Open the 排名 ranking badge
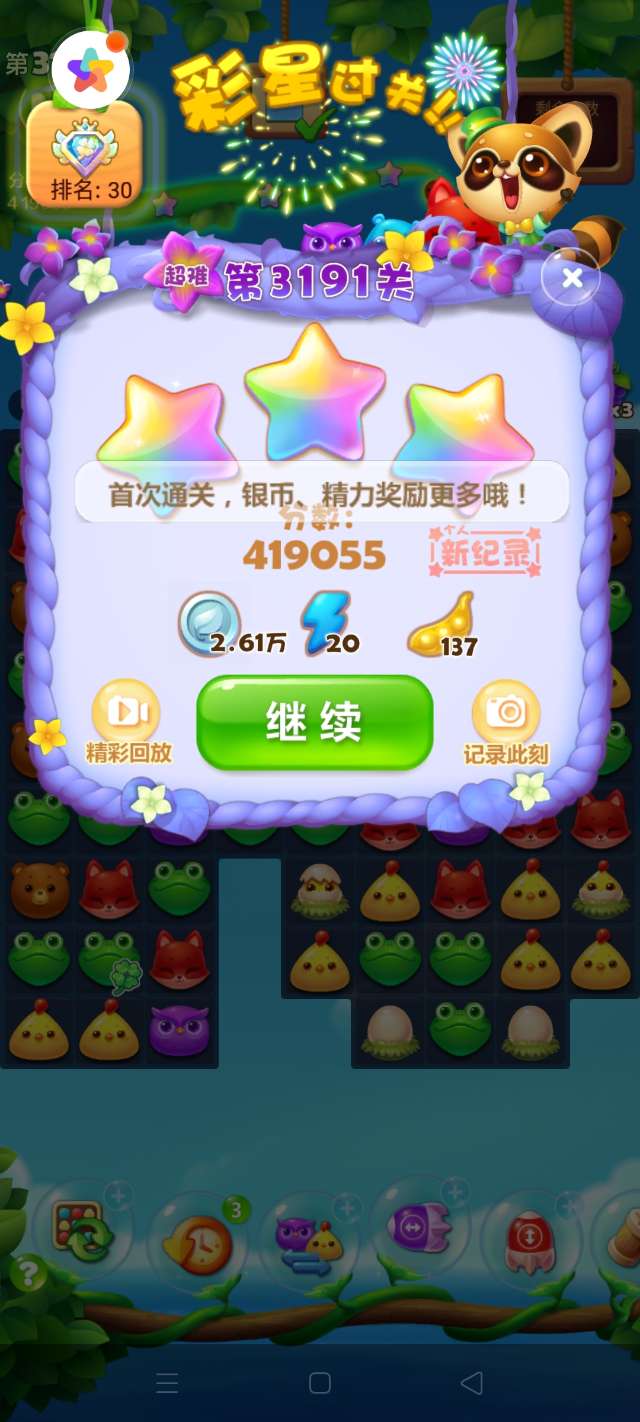 click(x=84, y=155)
